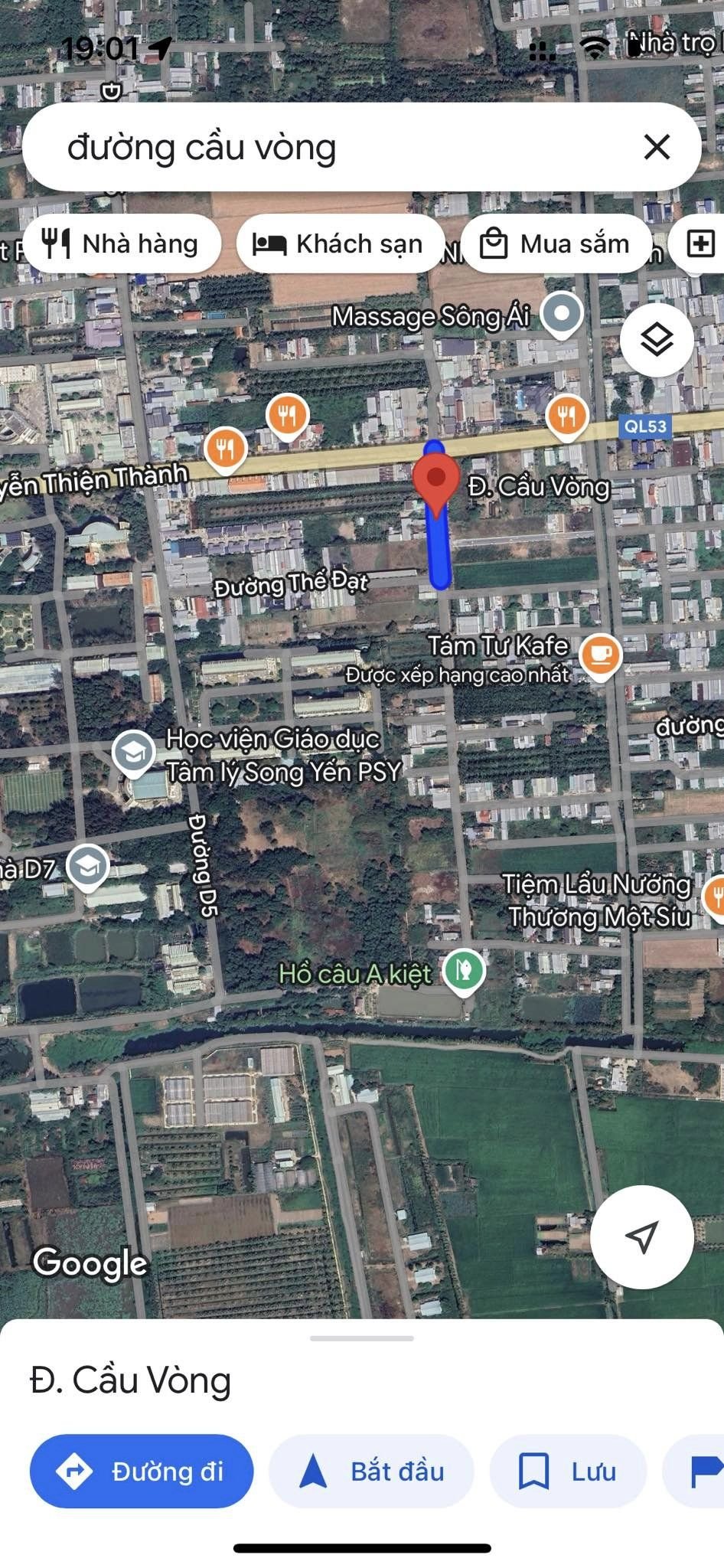
Task: Filter by Khách sạn
Action: click(x=340, y=244)
